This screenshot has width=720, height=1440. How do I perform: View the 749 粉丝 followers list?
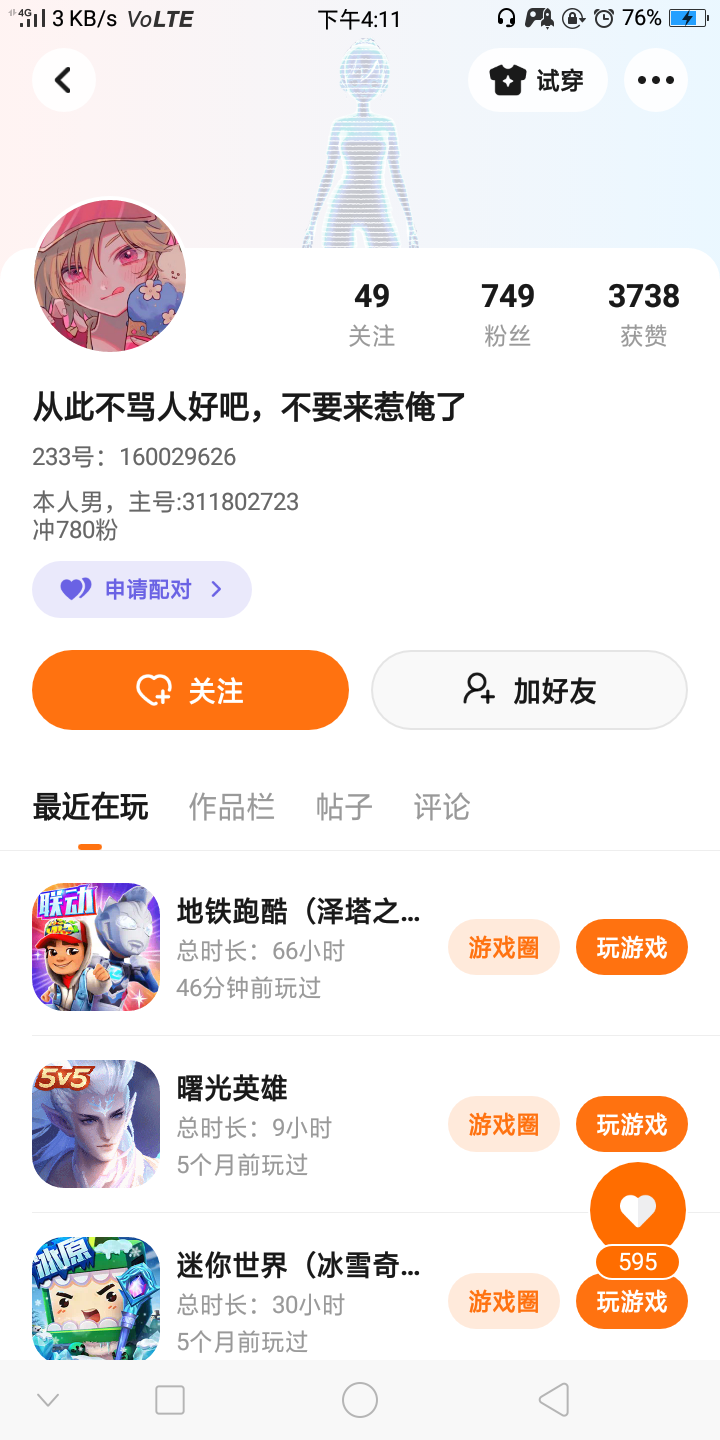tap(508, 313)
